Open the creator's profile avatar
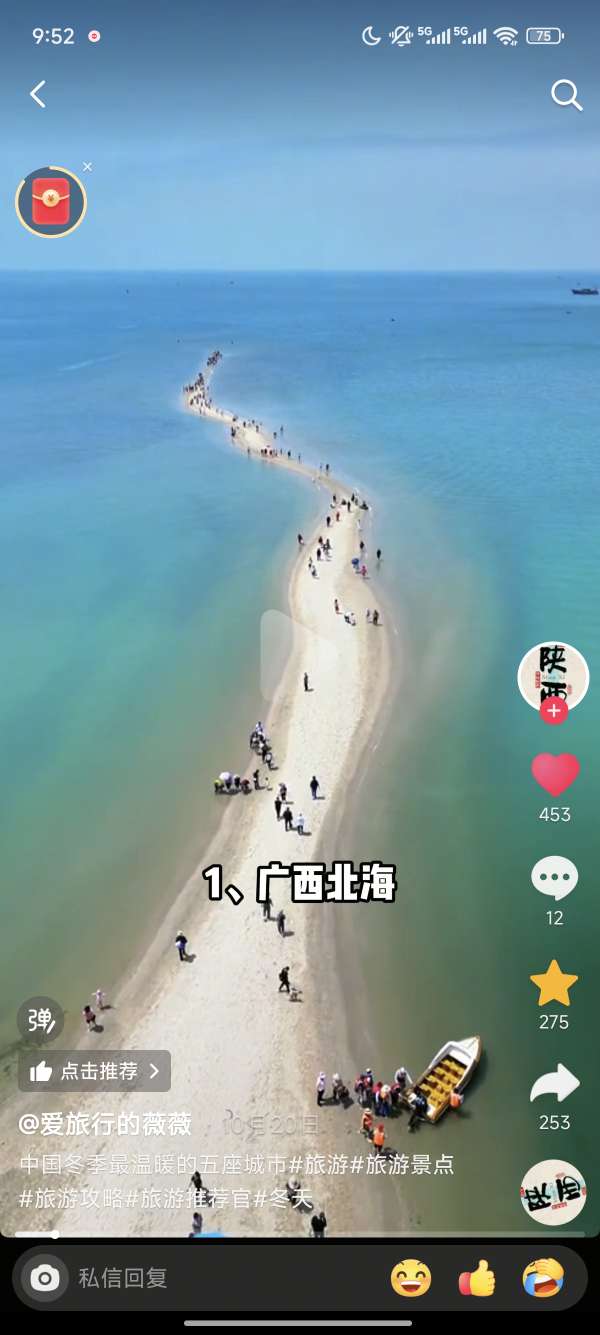The width and height of the screenshot is (600, 1335). tap(552, 676)
